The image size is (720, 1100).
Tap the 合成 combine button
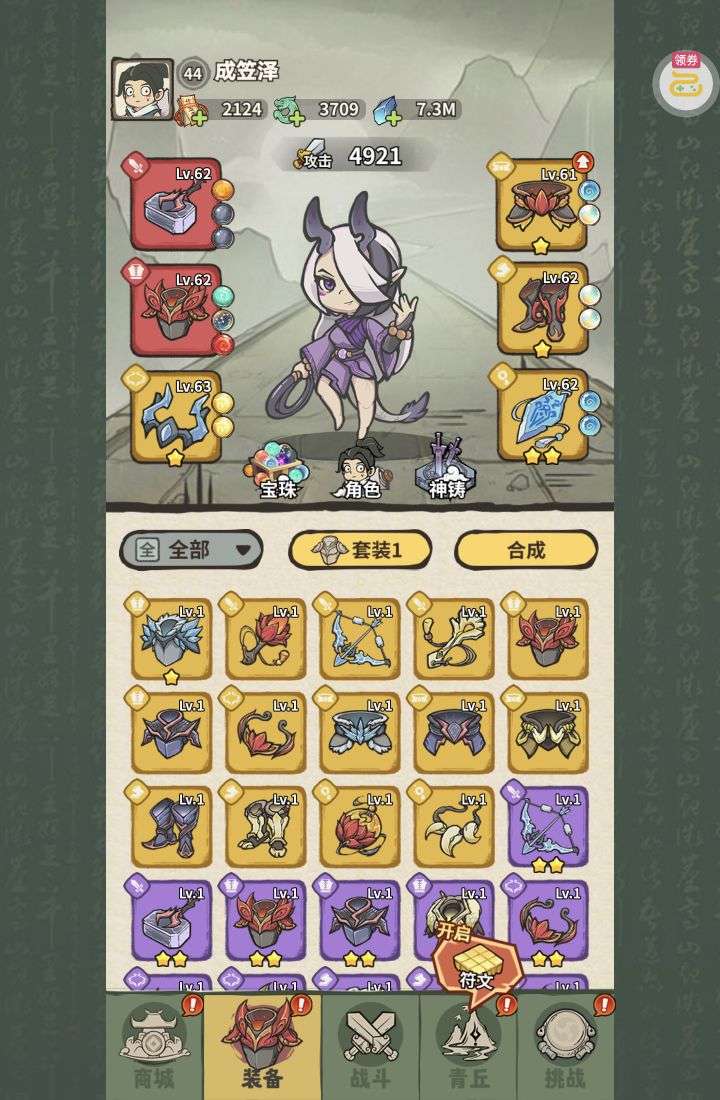[526, 549]
